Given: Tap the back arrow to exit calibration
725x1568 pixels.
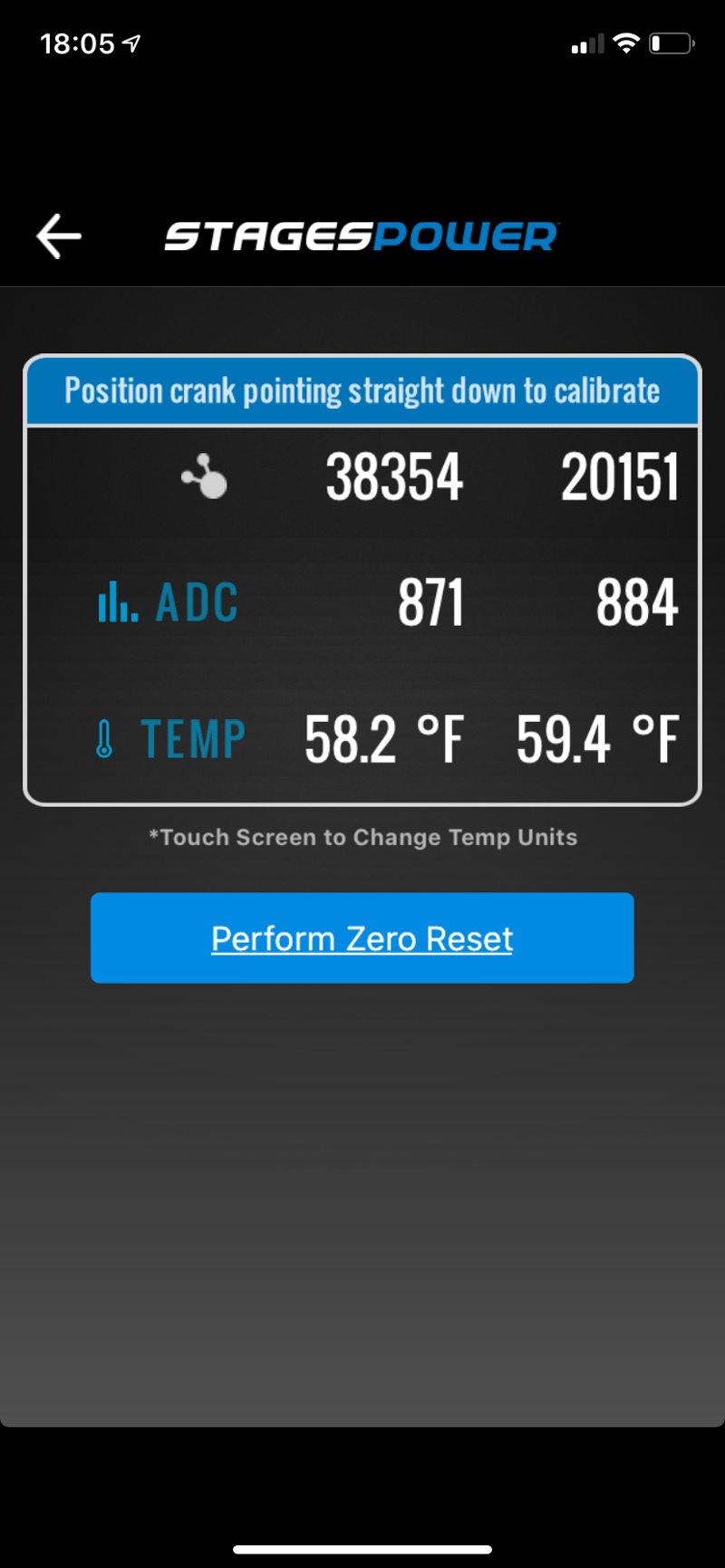Looking at the screenshot, I should (x=56, y=236).
